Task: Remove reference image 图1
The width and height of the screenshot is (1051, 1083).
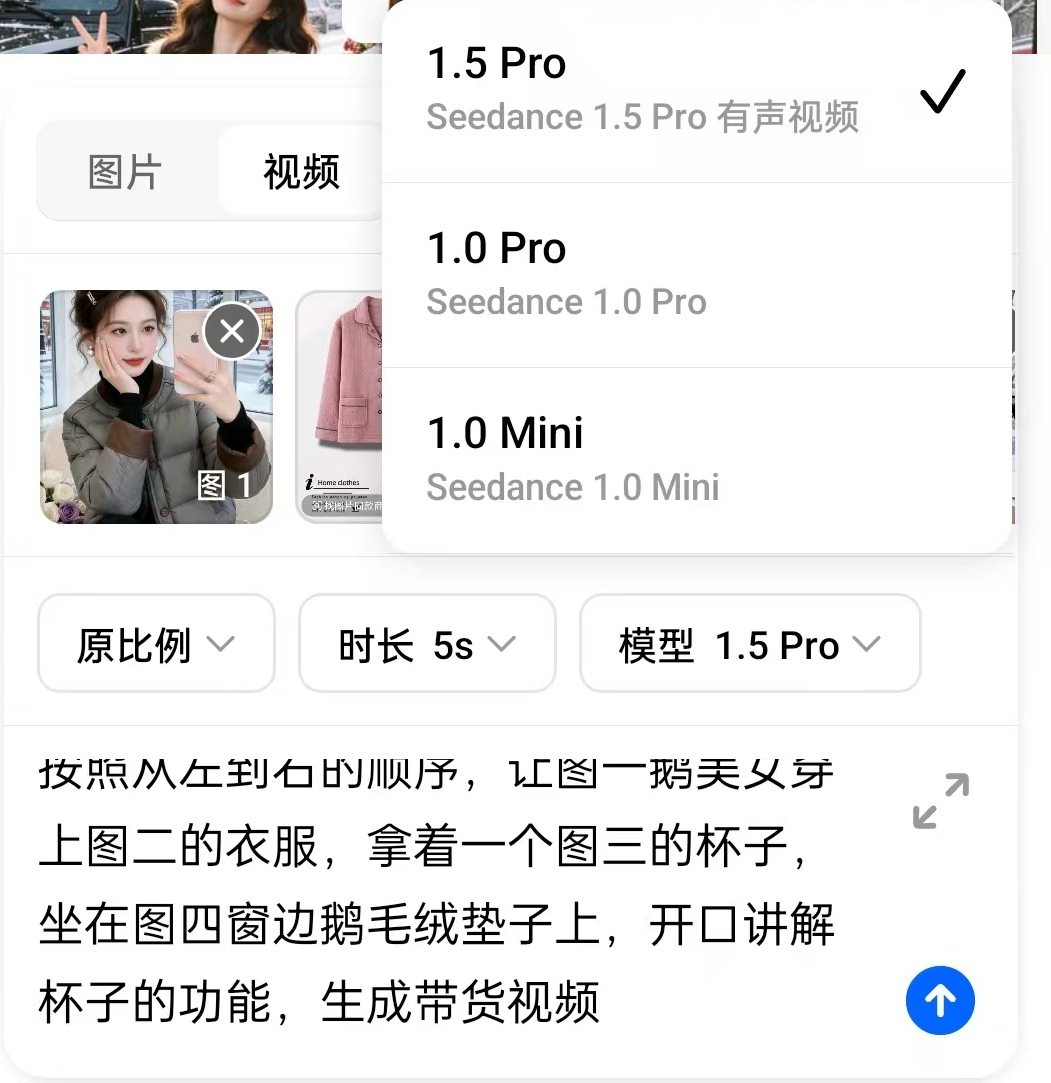Action: (x=232, y=331)
